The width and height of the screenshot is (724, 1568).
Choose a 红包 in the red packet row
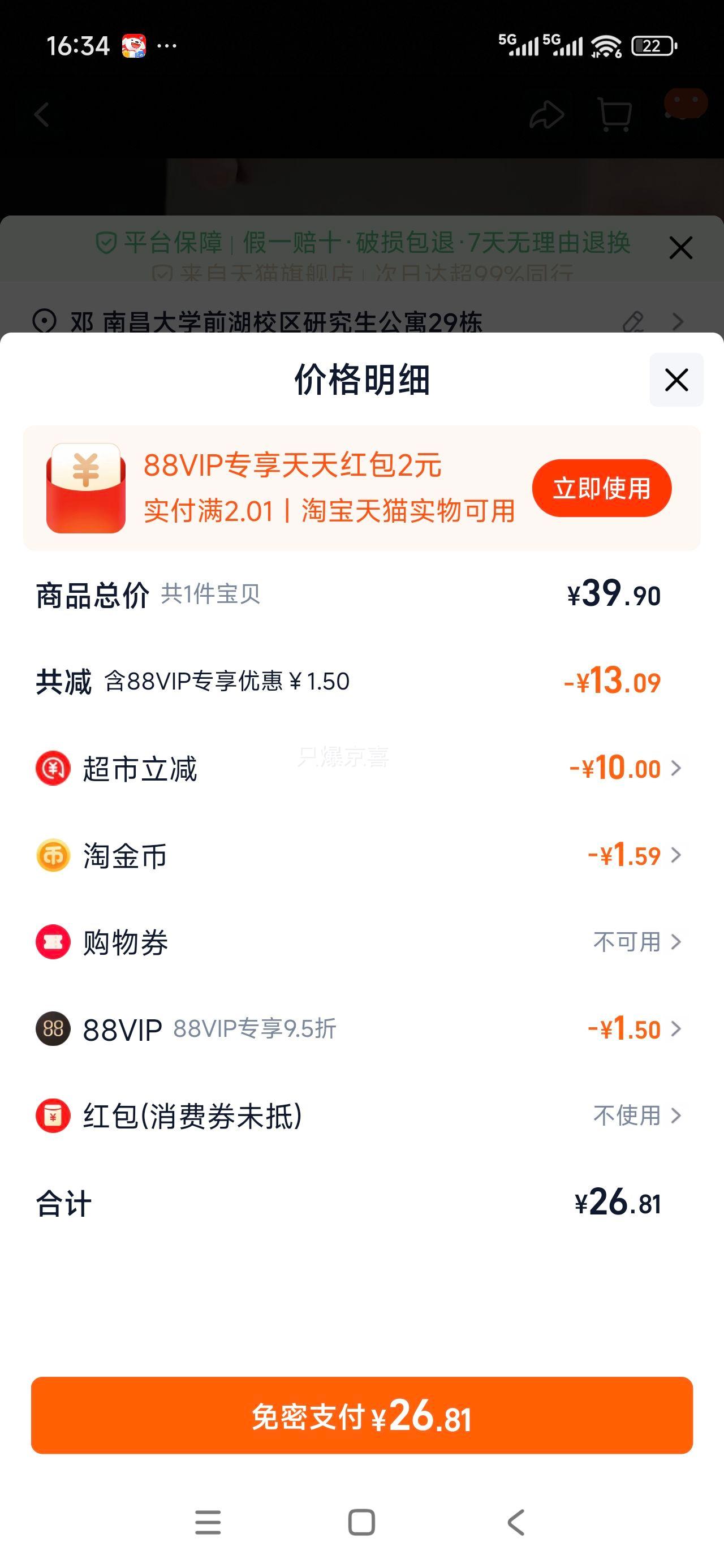pos(361,1115)
